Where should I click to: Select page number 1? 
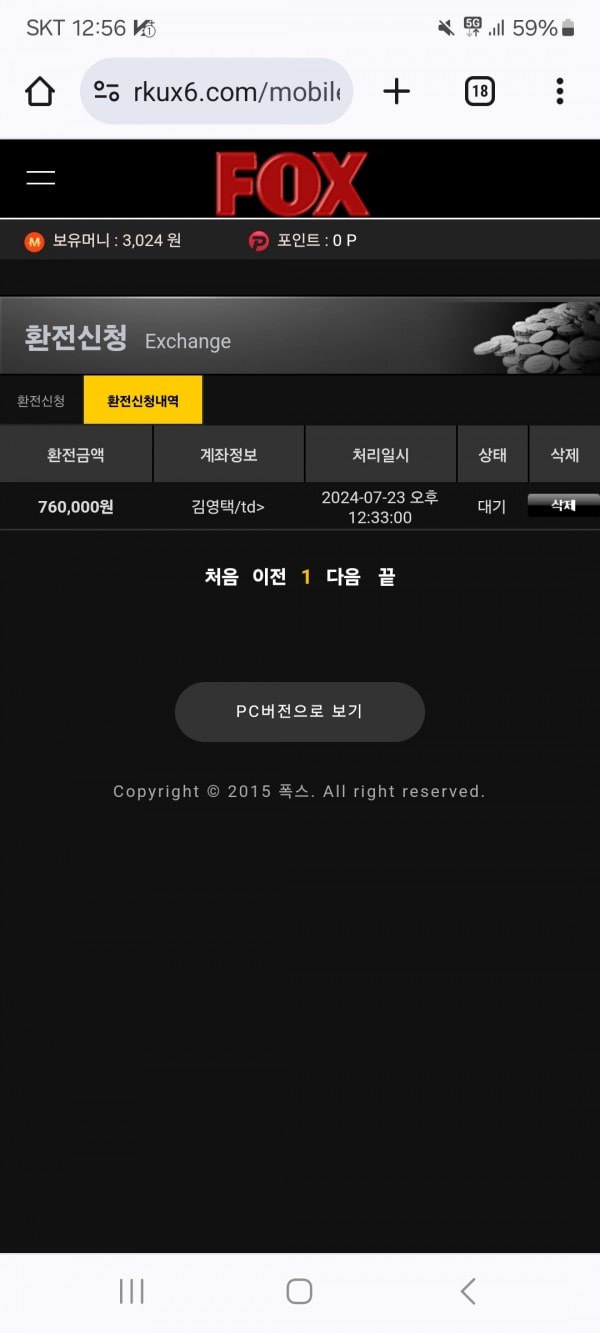click(306, 577)
